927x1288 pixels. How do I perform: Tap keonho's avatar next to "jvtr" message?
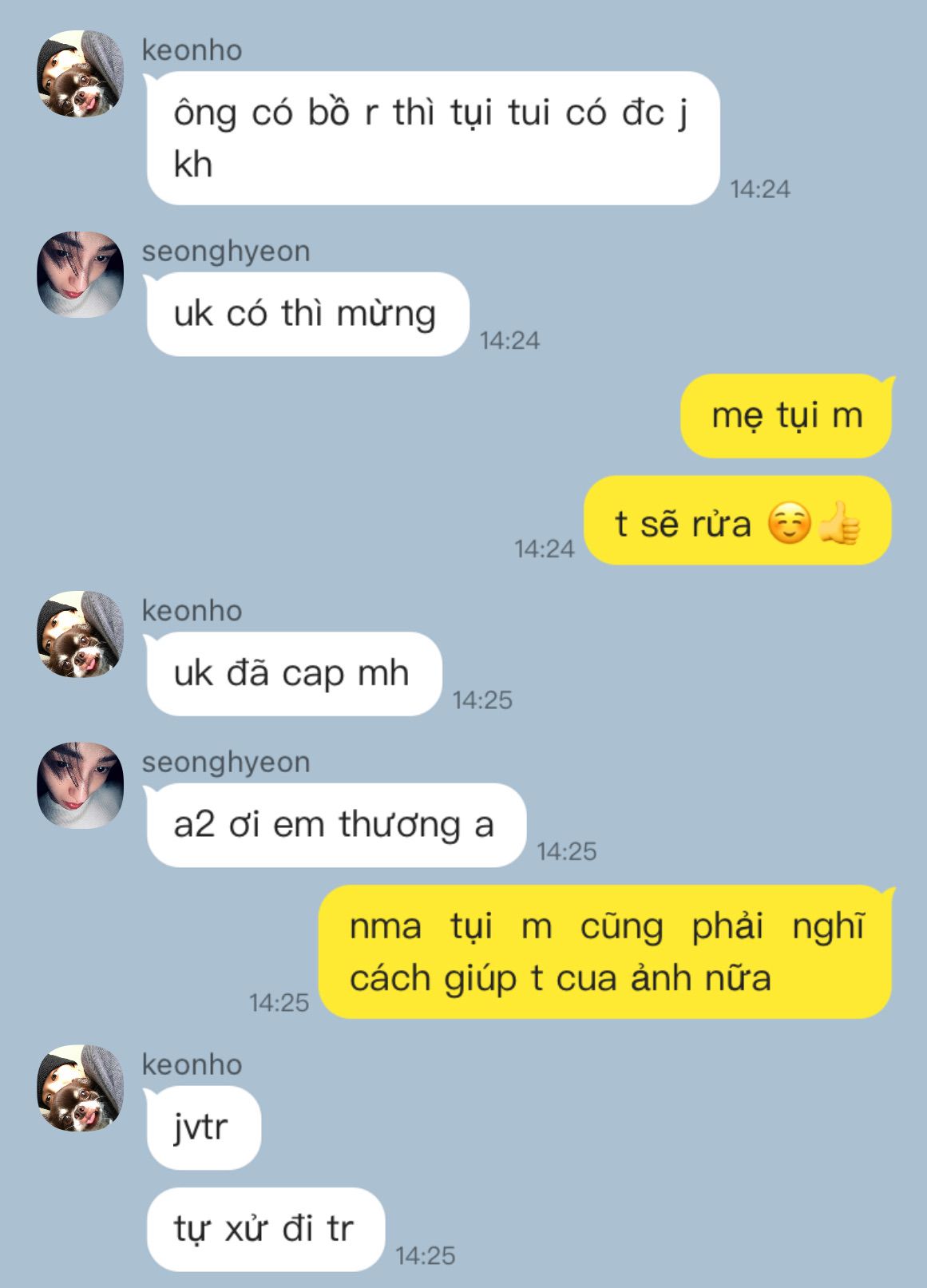pyautogui.click(x=80, y=1088)
